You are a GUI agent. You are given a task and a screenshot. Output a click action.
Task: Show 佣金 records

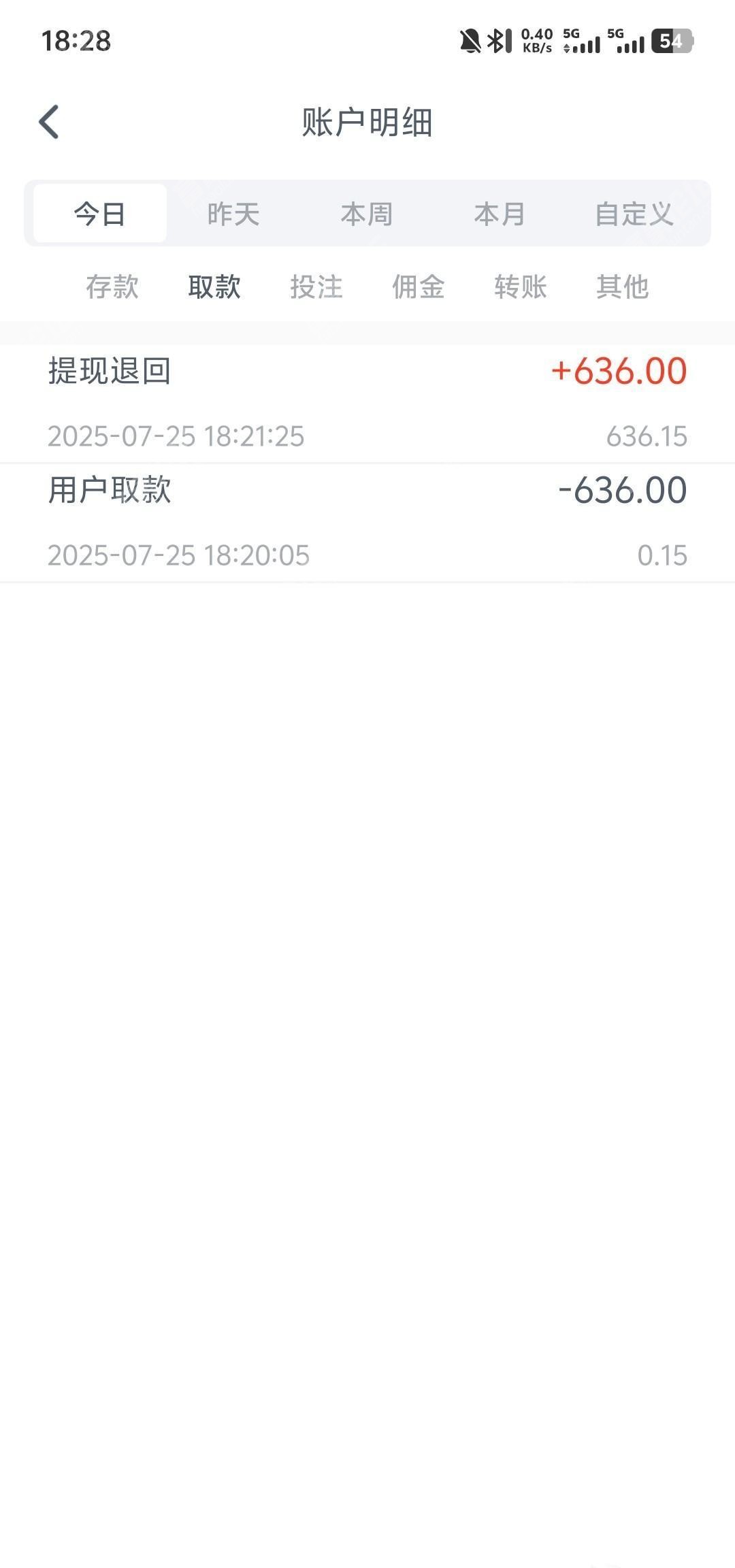pyautogui.click(x=419, y=287)
